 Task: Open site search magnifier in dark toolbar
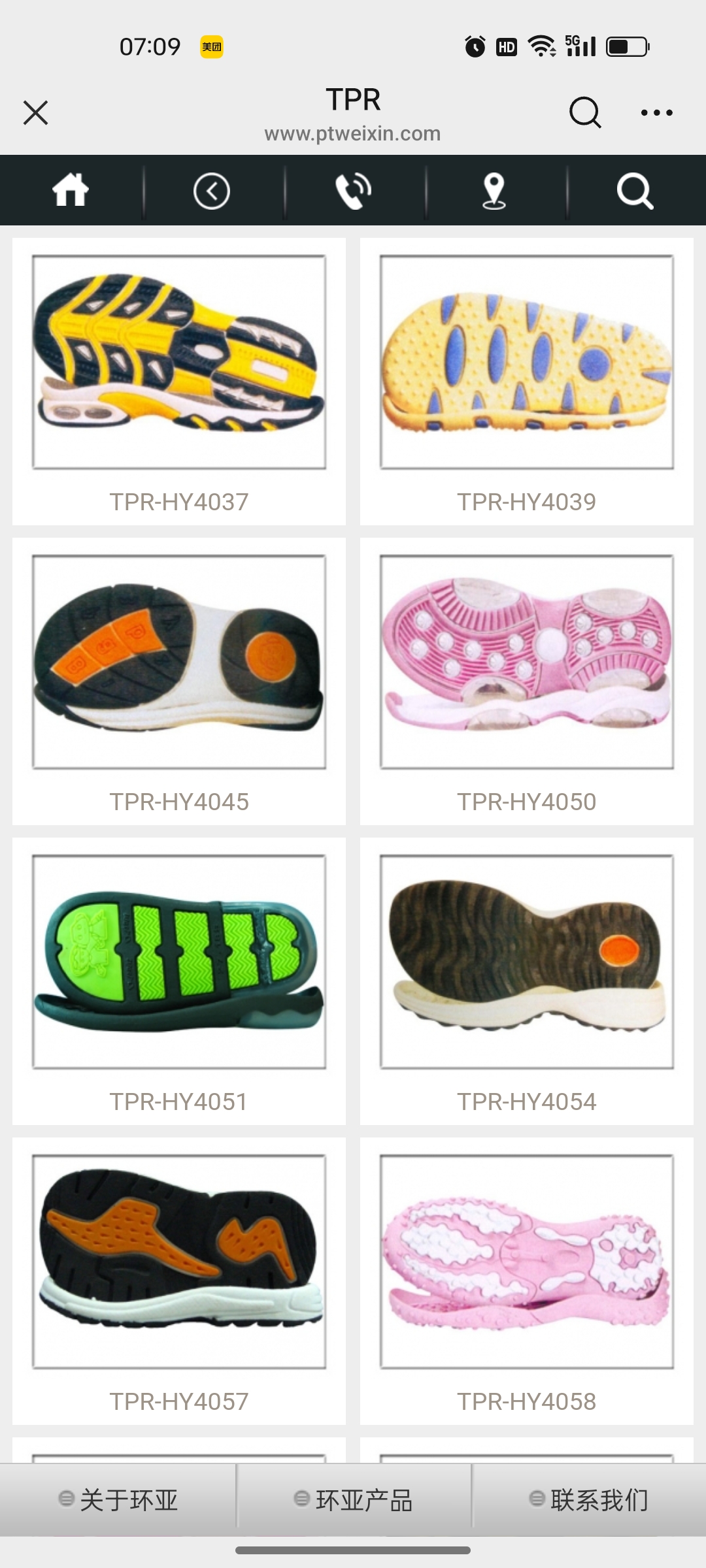pyautogui.click(x=635, y=191)
